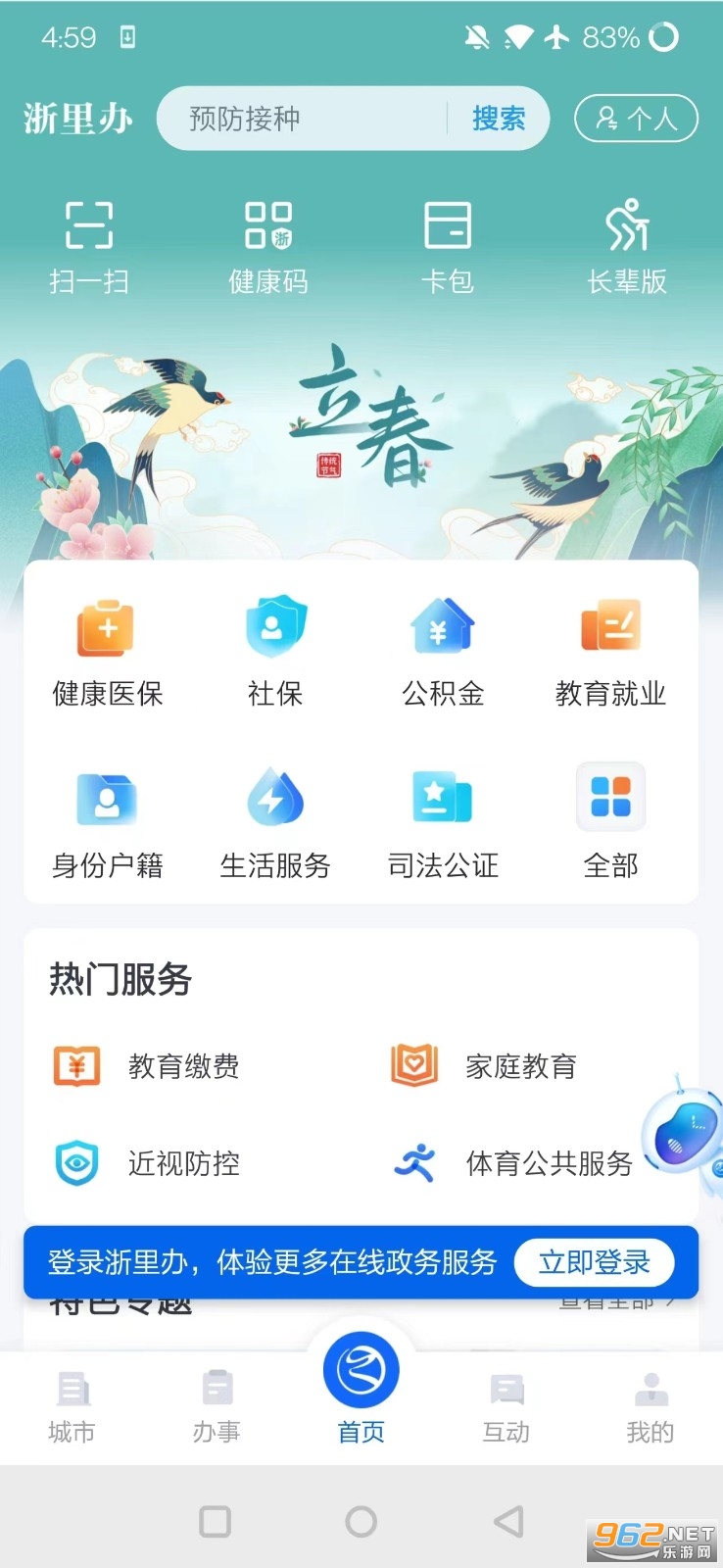The image size is (723, 1568).
Task: Open the 扫一扫 scan feature
Action: coord(89,245)
